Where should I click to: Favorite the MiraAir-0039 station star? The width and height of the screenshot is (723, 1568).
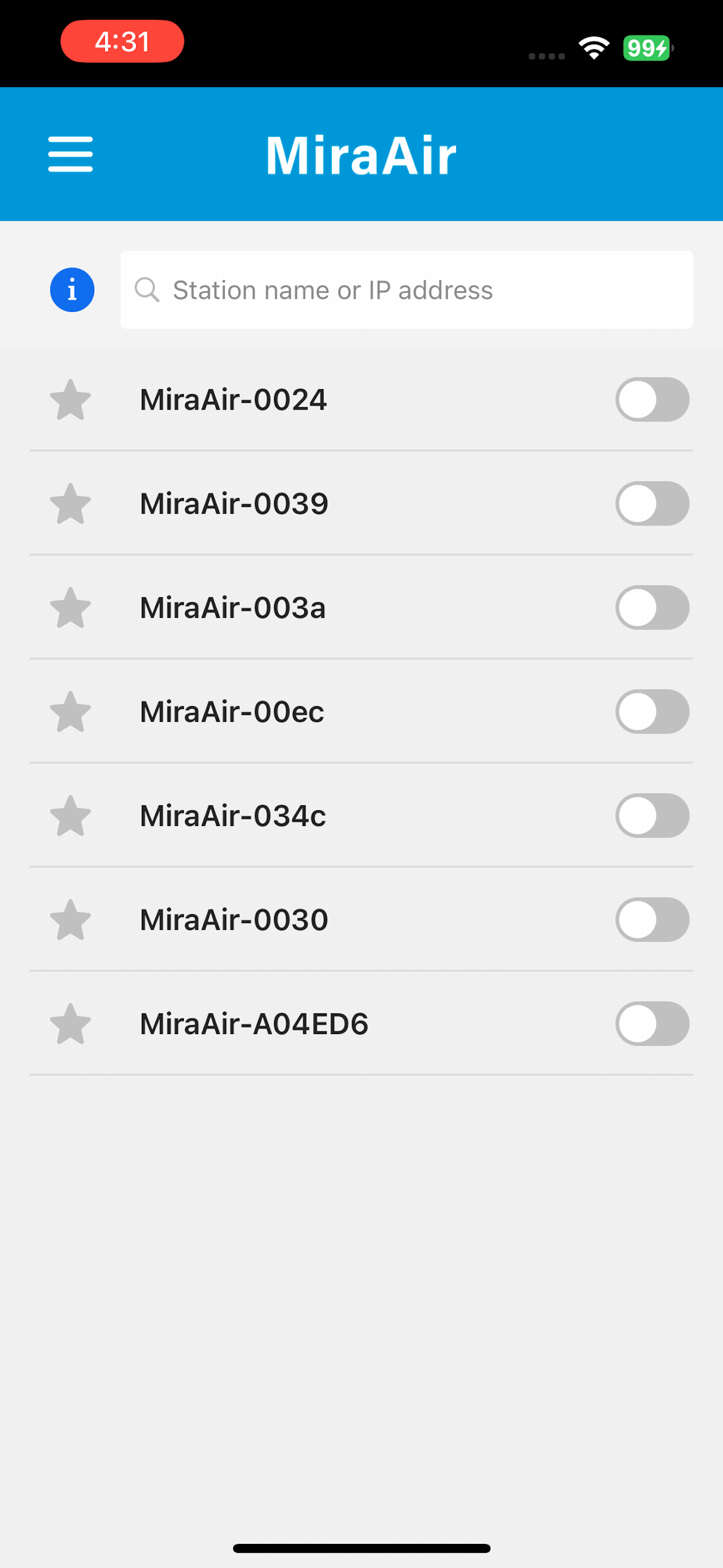[x=70, y=503]
